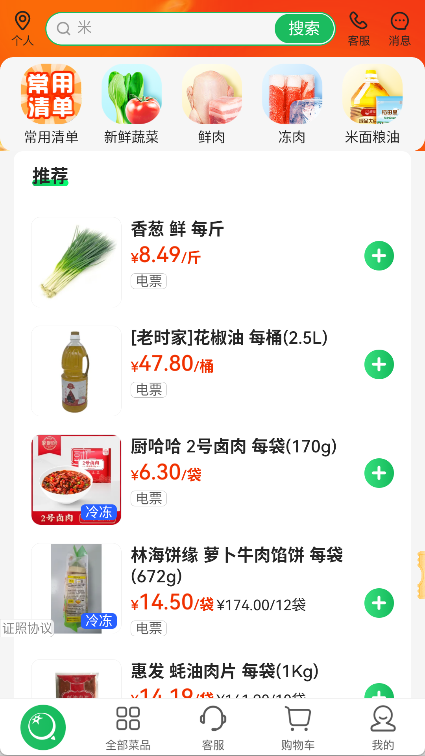Select the 鲜肉 category
The width and height of the screenshot is (425, 756).
[x=212, y=104]
